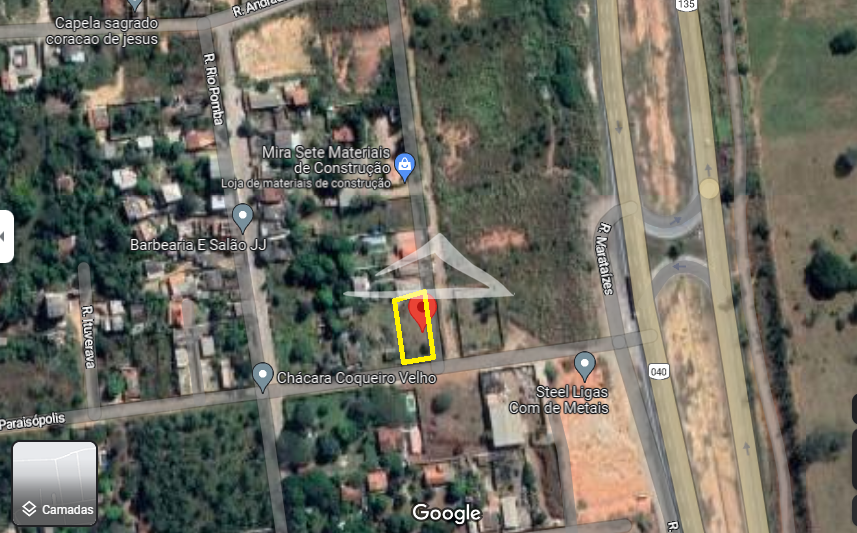Select the red dropped location pin
The width and height of the screenshot is (857, 533).
[421, 314]
